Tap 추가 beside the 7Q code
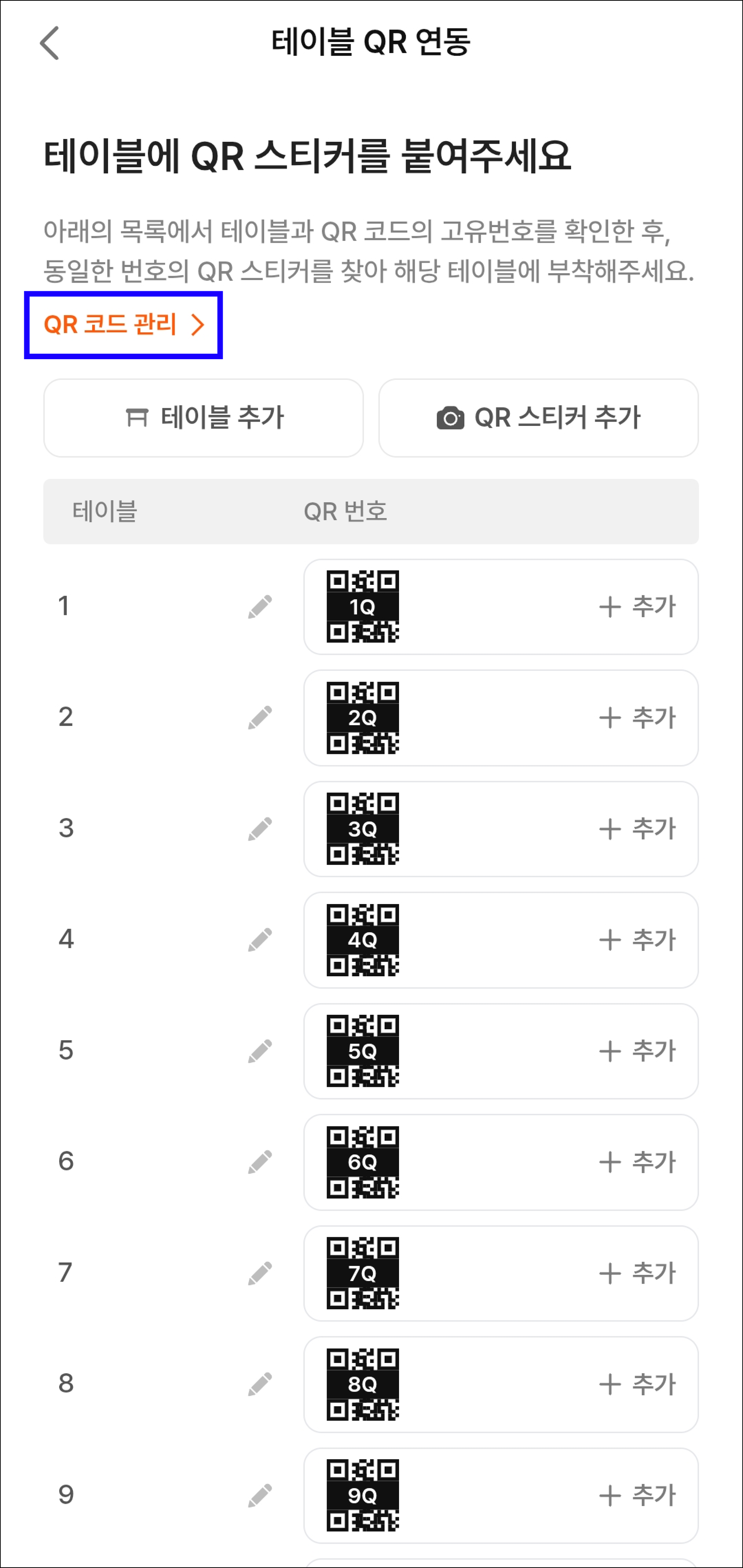Viewport: 743px width, 1568px height. coord(637,1273)
